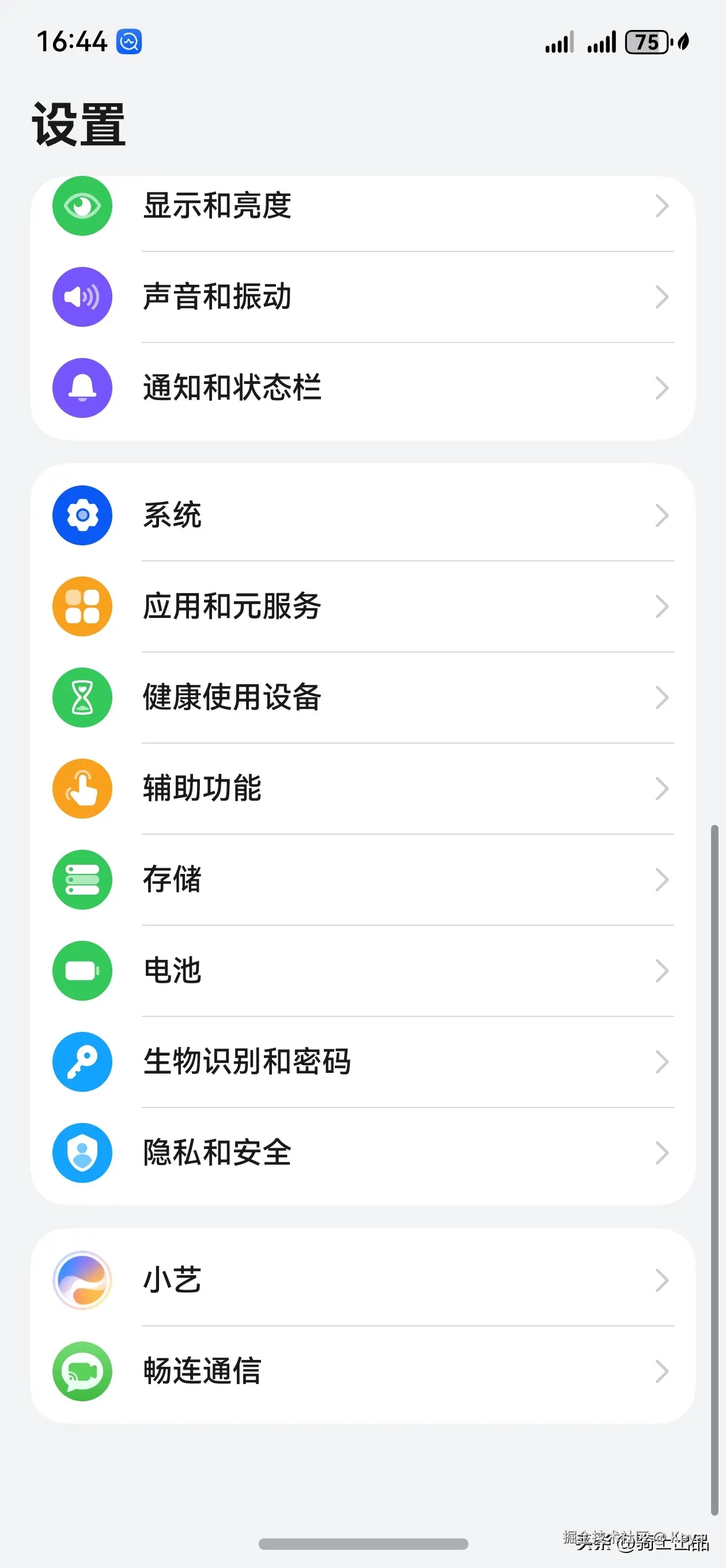
Task: Tap the bell icon next to 通知和状态栏
Action: [x=82, y=388]
